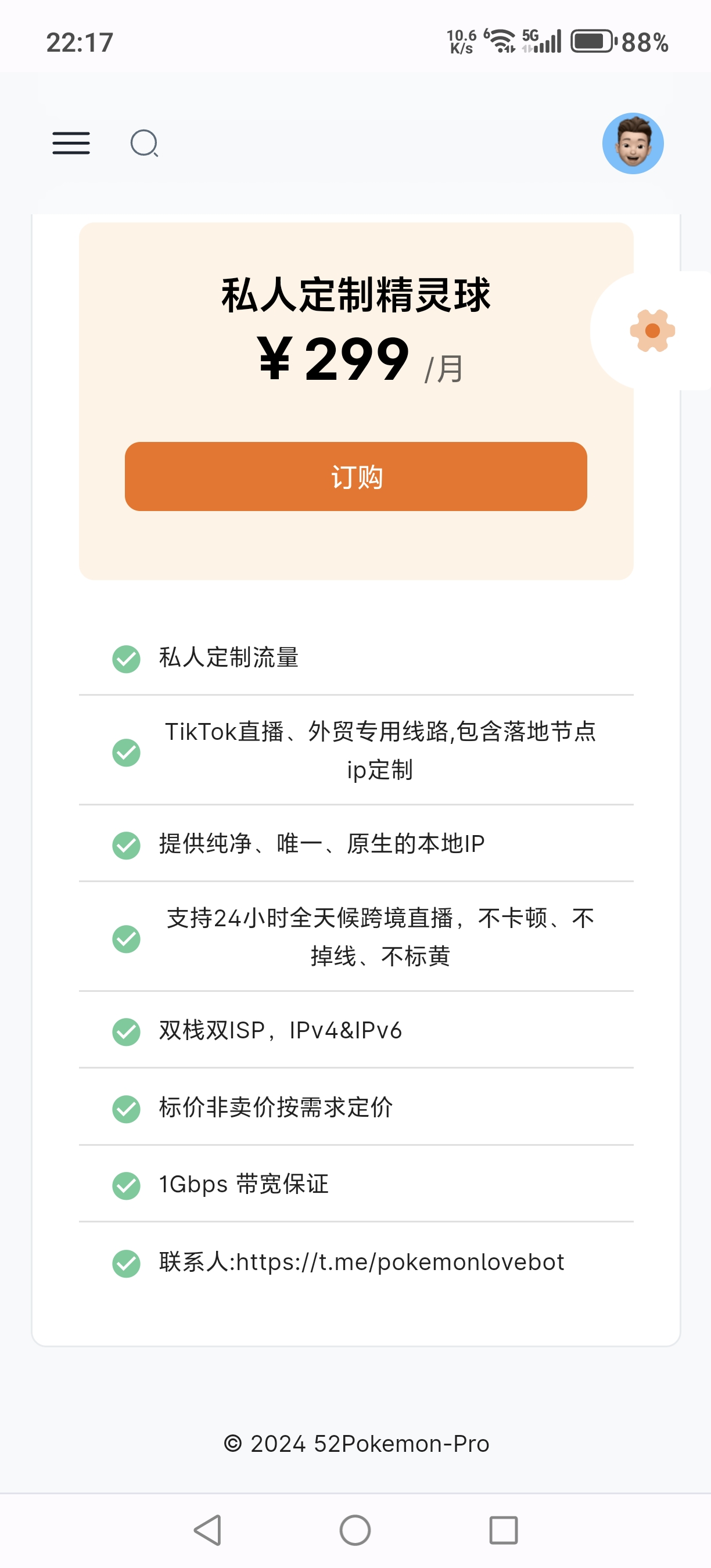
Task: Open the search icon
Action: pyautogui.click(x=145, y=143)
